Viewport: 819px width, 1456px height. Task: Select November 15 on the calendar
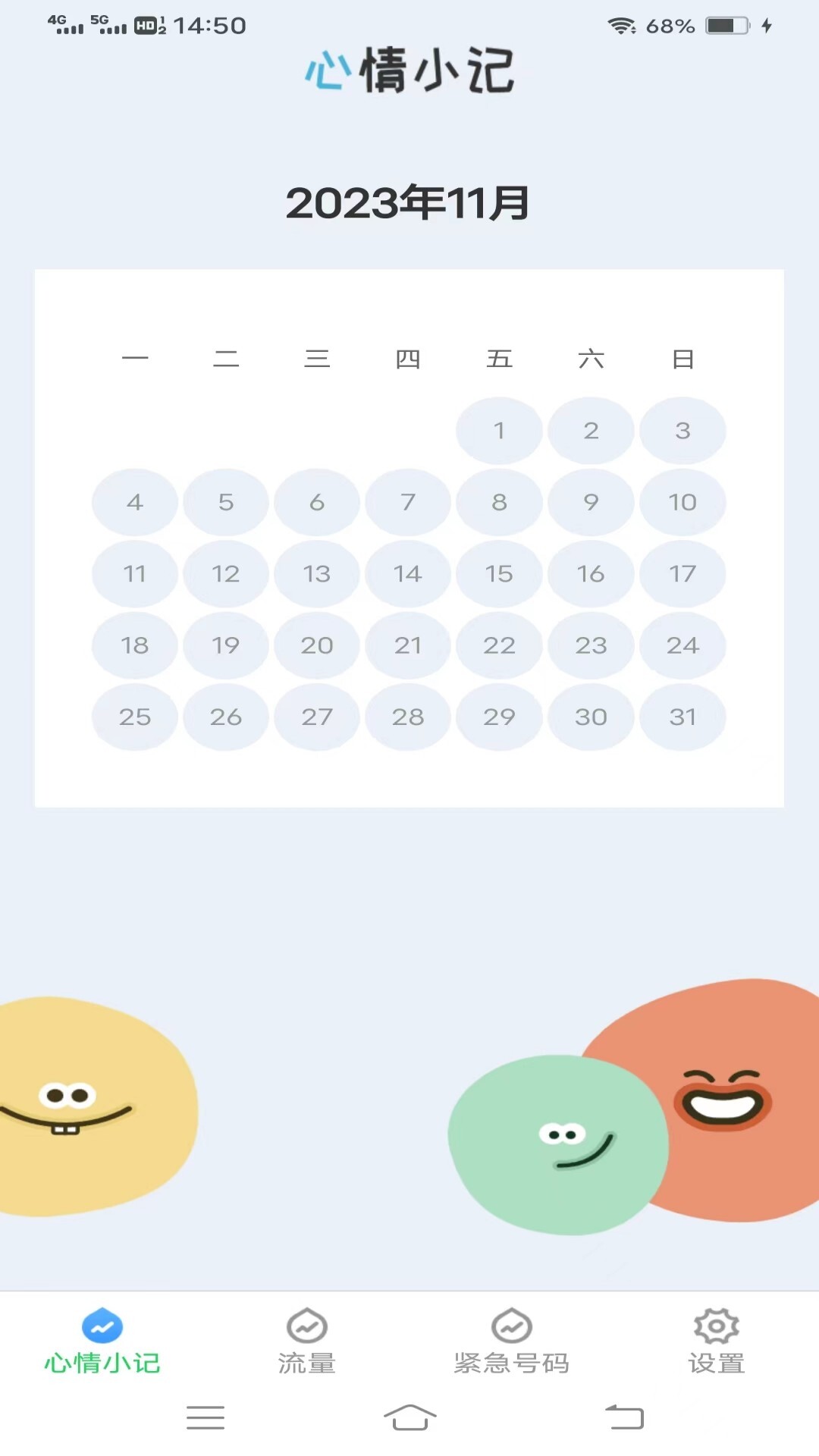click(x=499, y=573)
